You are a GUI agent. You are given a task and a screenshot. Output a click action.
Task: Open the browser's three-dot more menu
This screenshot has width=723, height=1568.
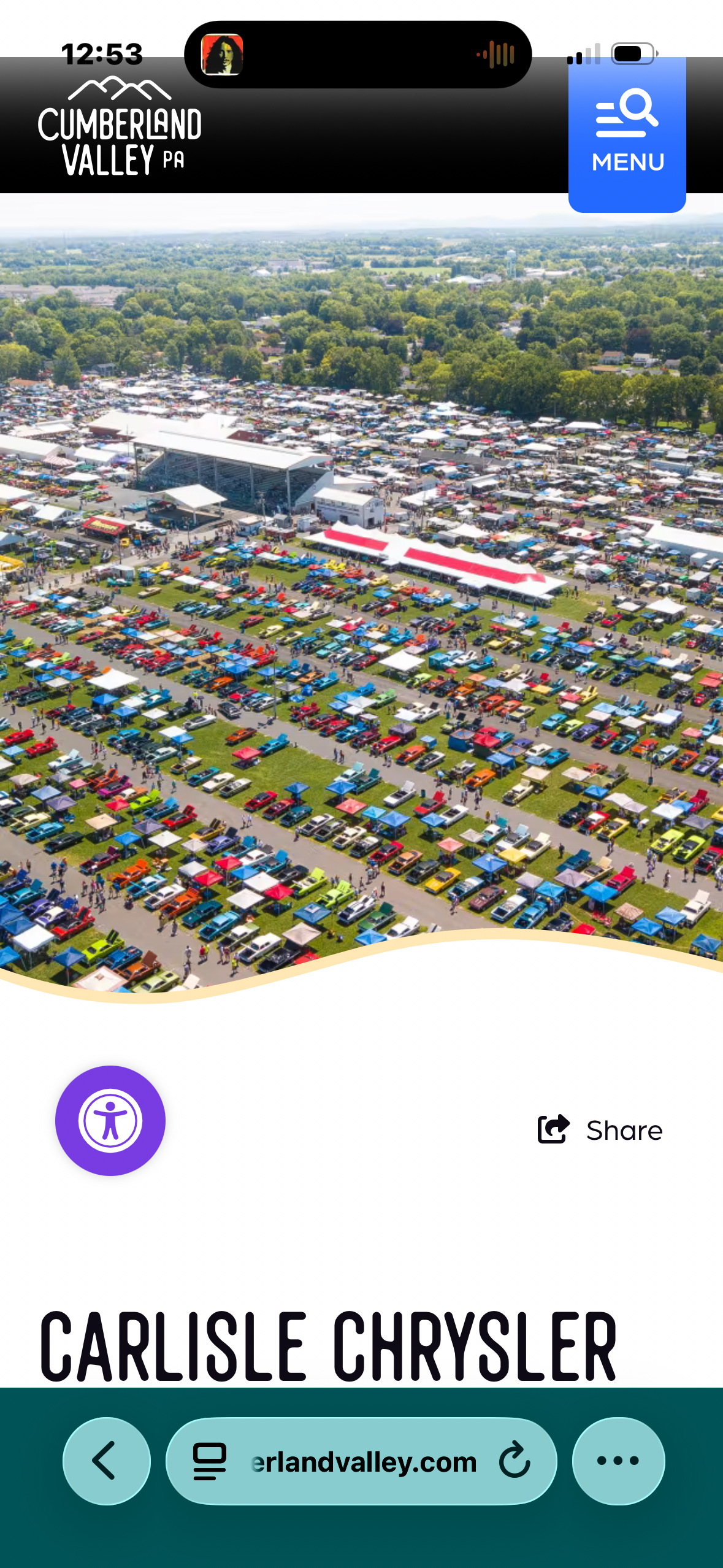pos(618,1461)
